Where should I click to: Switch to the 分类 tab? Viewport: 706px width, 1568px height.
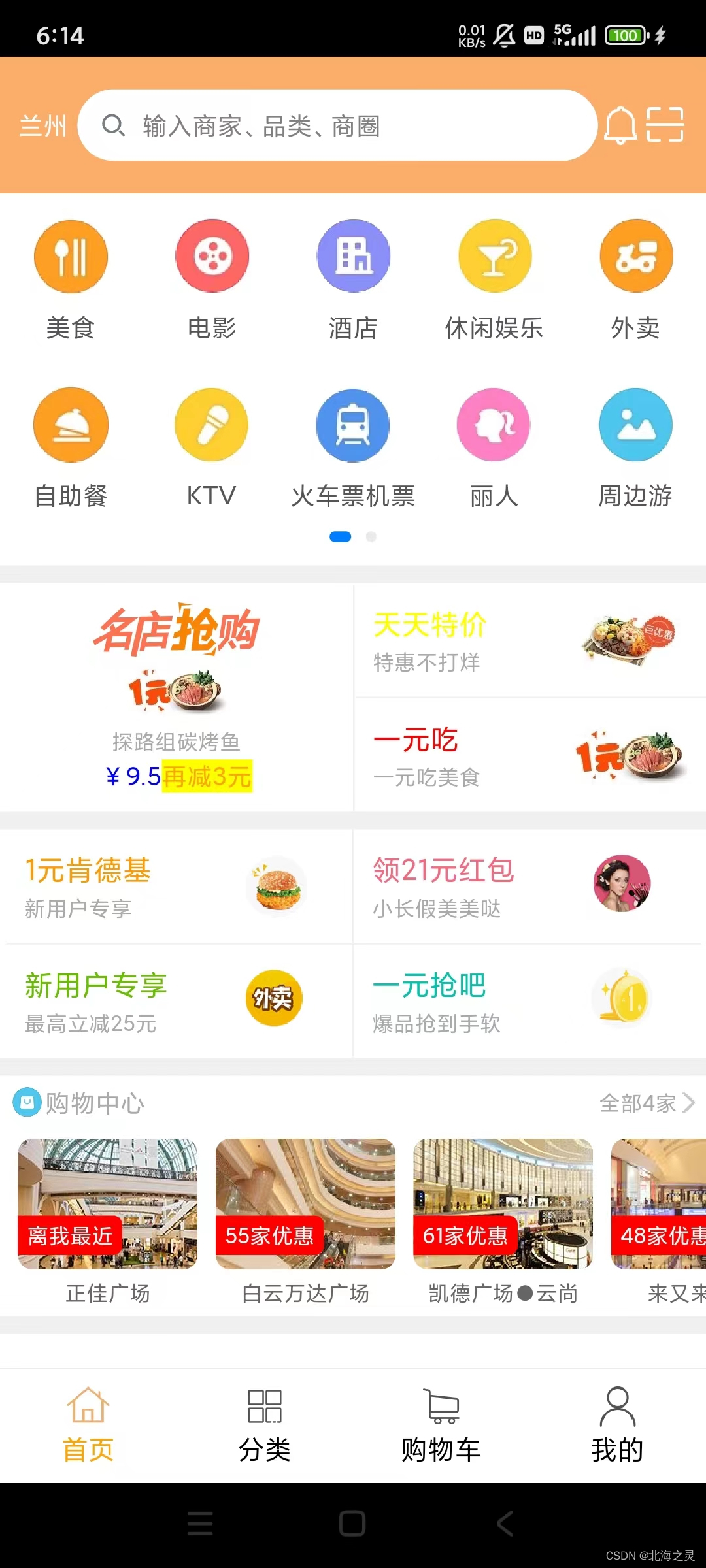(x=265, y=1425)
